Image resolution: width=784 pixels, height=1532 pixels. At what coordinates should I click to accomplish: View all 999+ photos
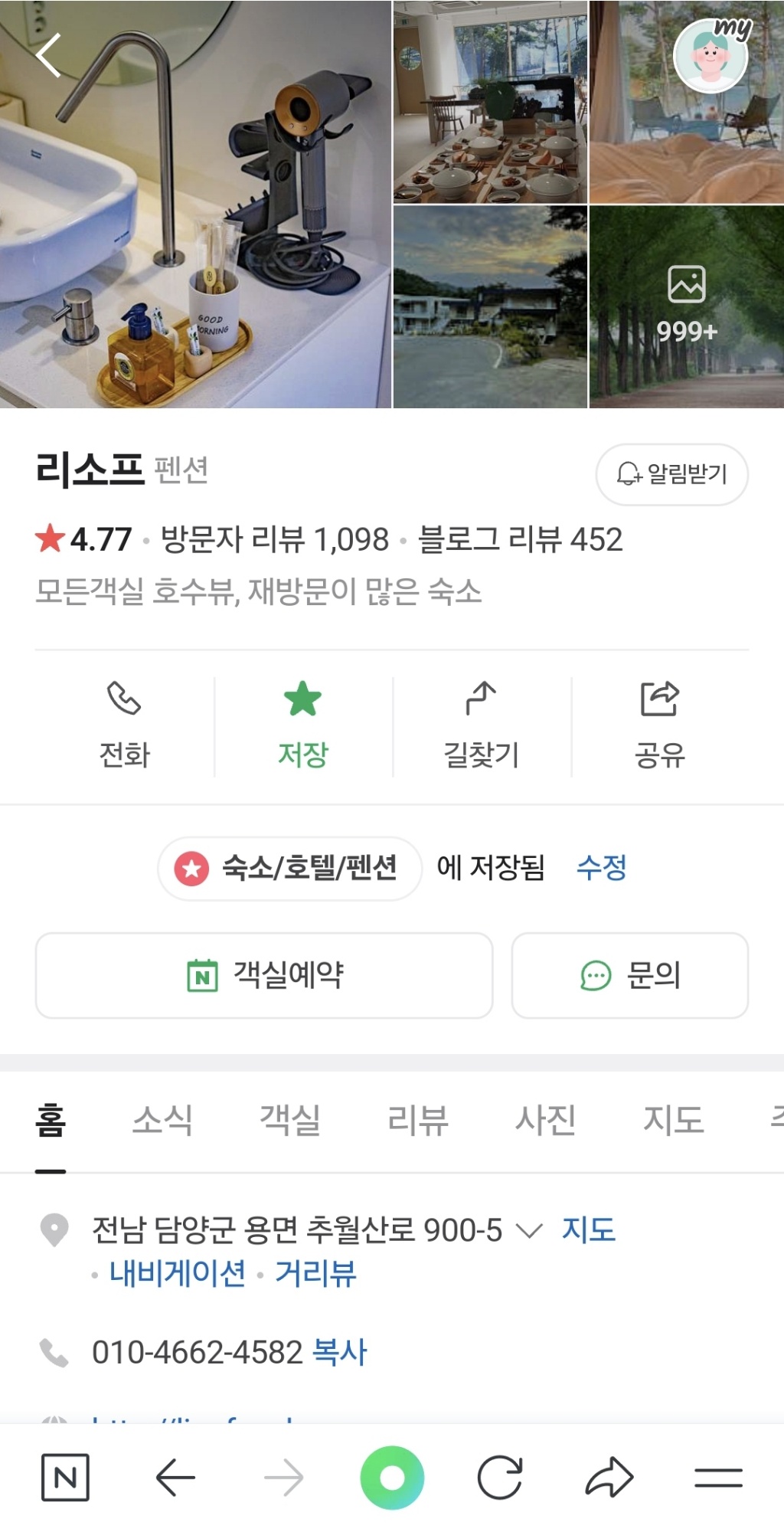686,306
